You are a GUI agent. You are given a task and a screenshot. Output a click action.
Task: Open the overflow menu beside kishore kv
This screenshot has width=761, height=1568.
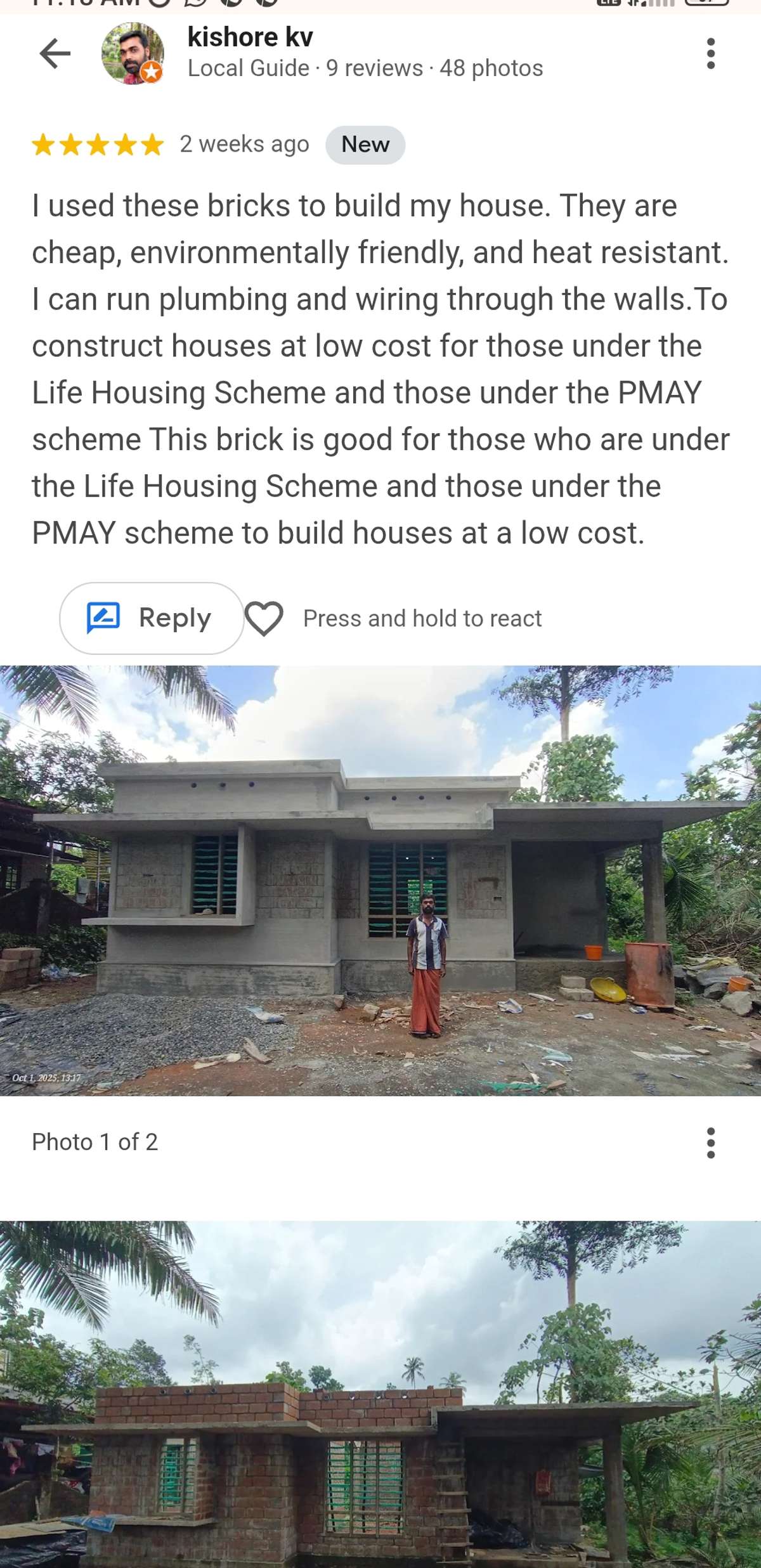click(710, 53)
